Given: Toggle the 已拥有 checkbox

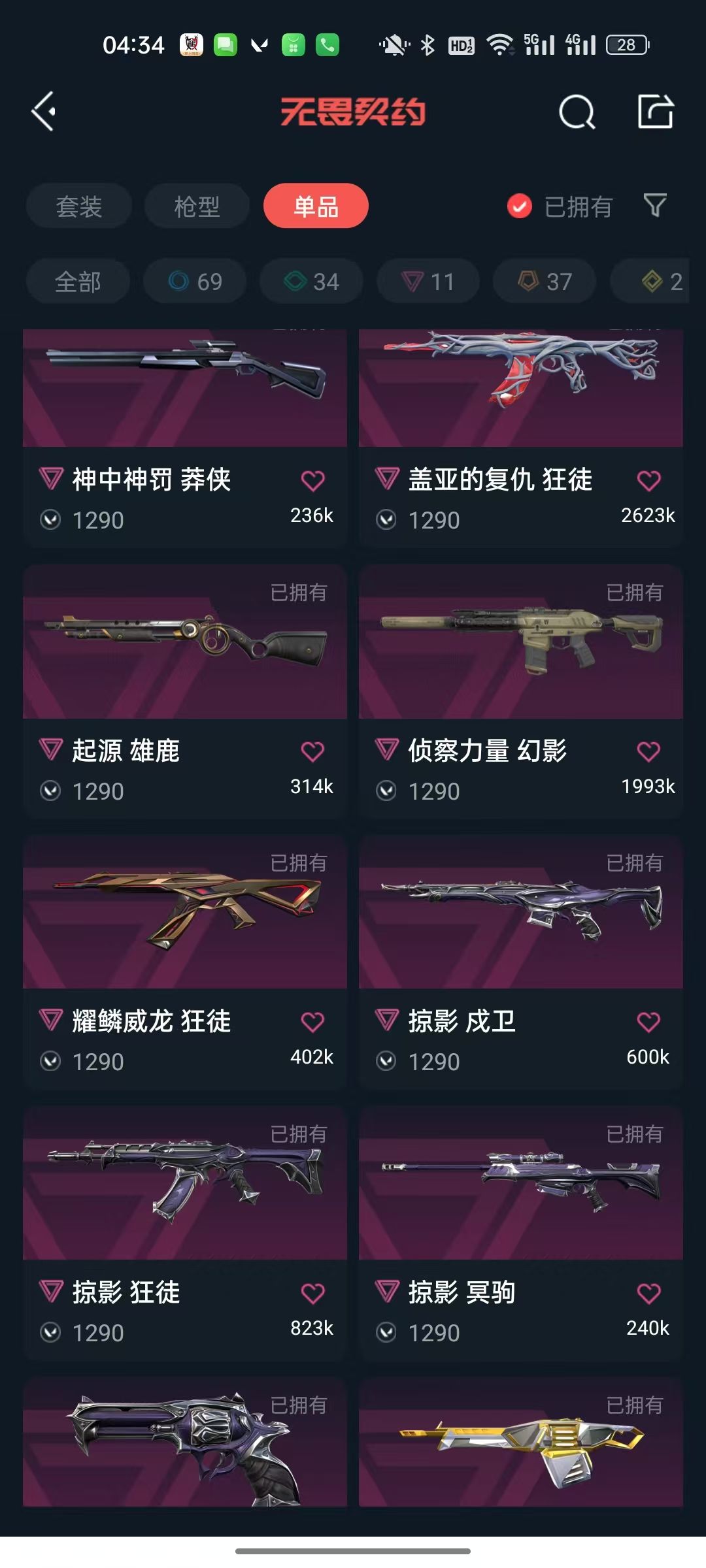Looking at the screenshot, I should 520,206.
